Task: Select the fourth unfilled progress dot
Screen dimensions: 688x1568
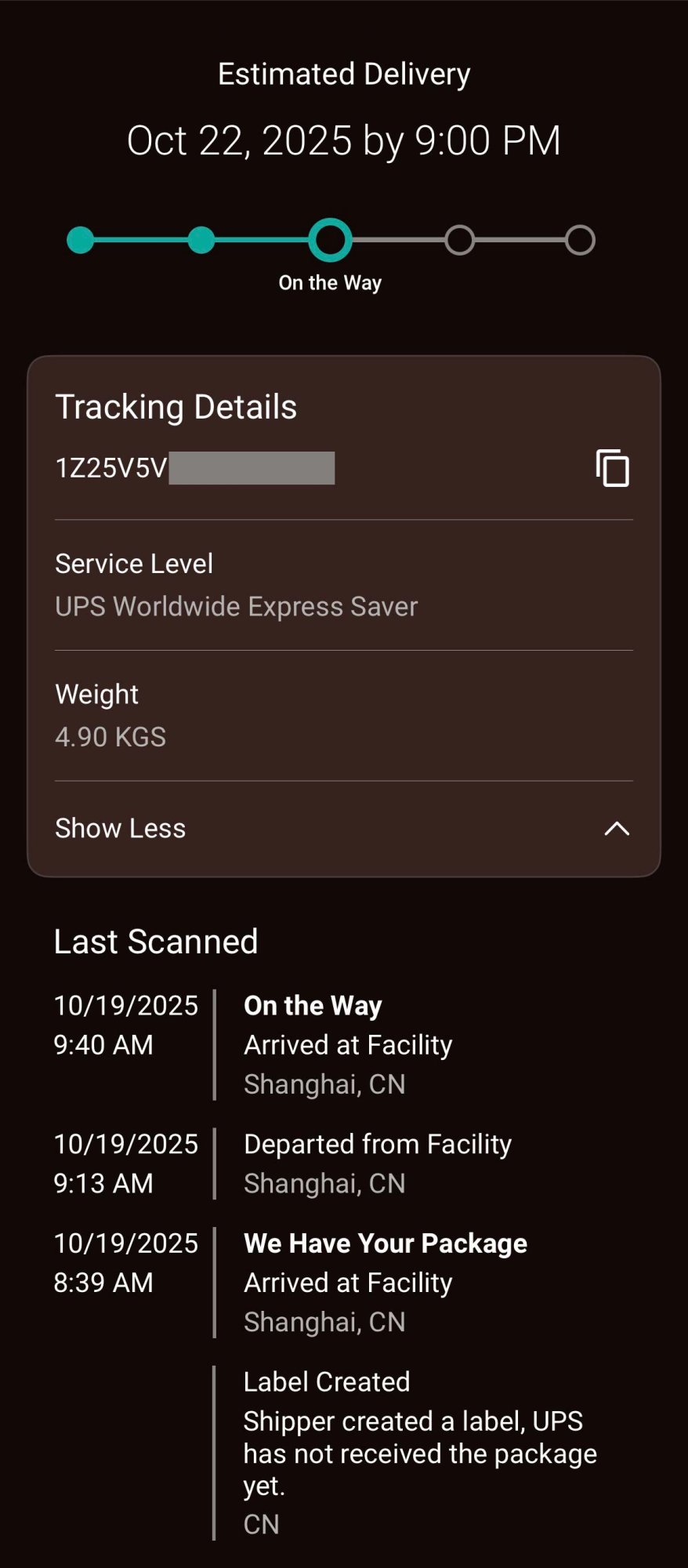Action: click(459, 241)
